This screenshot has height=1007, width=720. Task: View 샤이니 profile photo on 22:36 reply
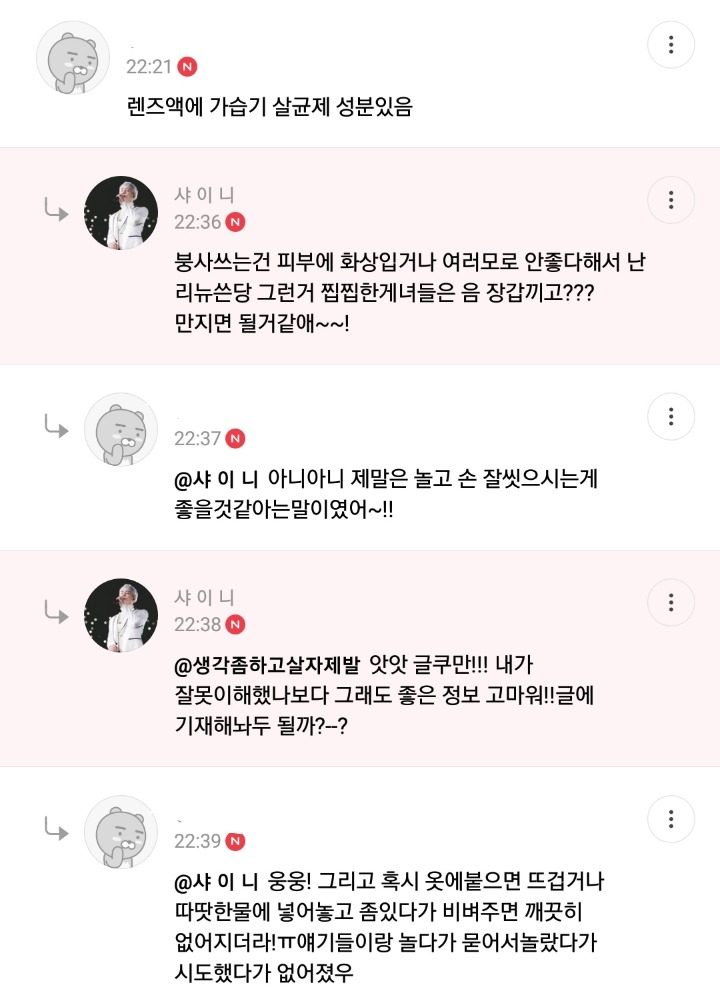click(x=120, y=213)
